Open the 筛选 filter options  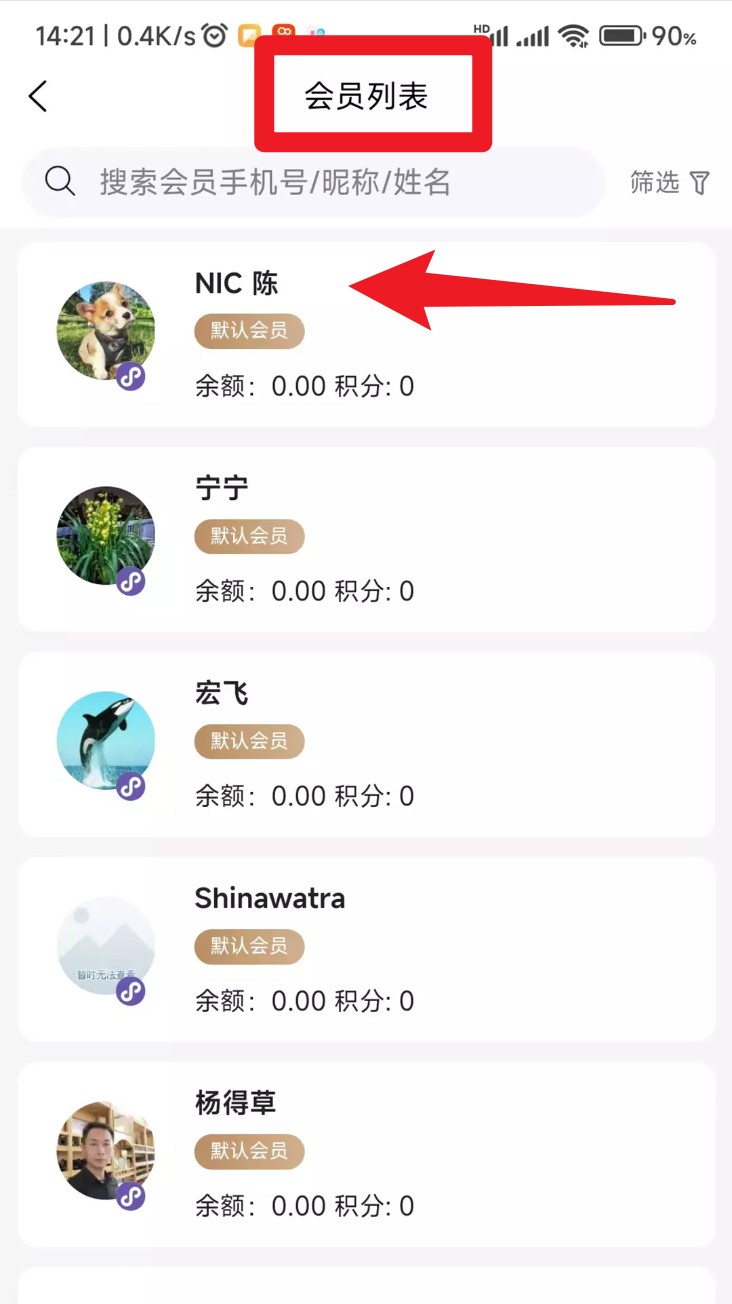pos(670,183)
